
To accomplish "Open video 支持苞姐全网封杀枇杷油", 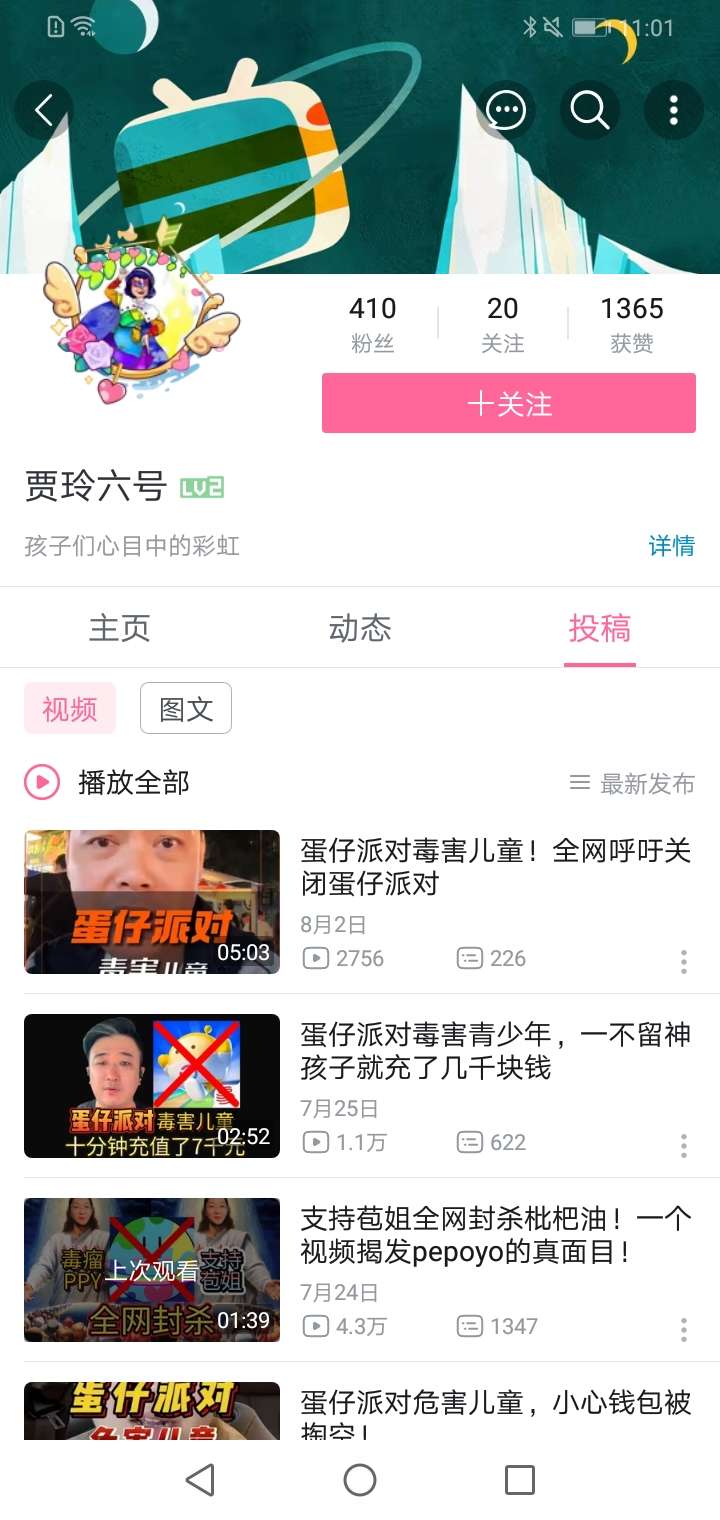I will click(x=495, y=1235).
